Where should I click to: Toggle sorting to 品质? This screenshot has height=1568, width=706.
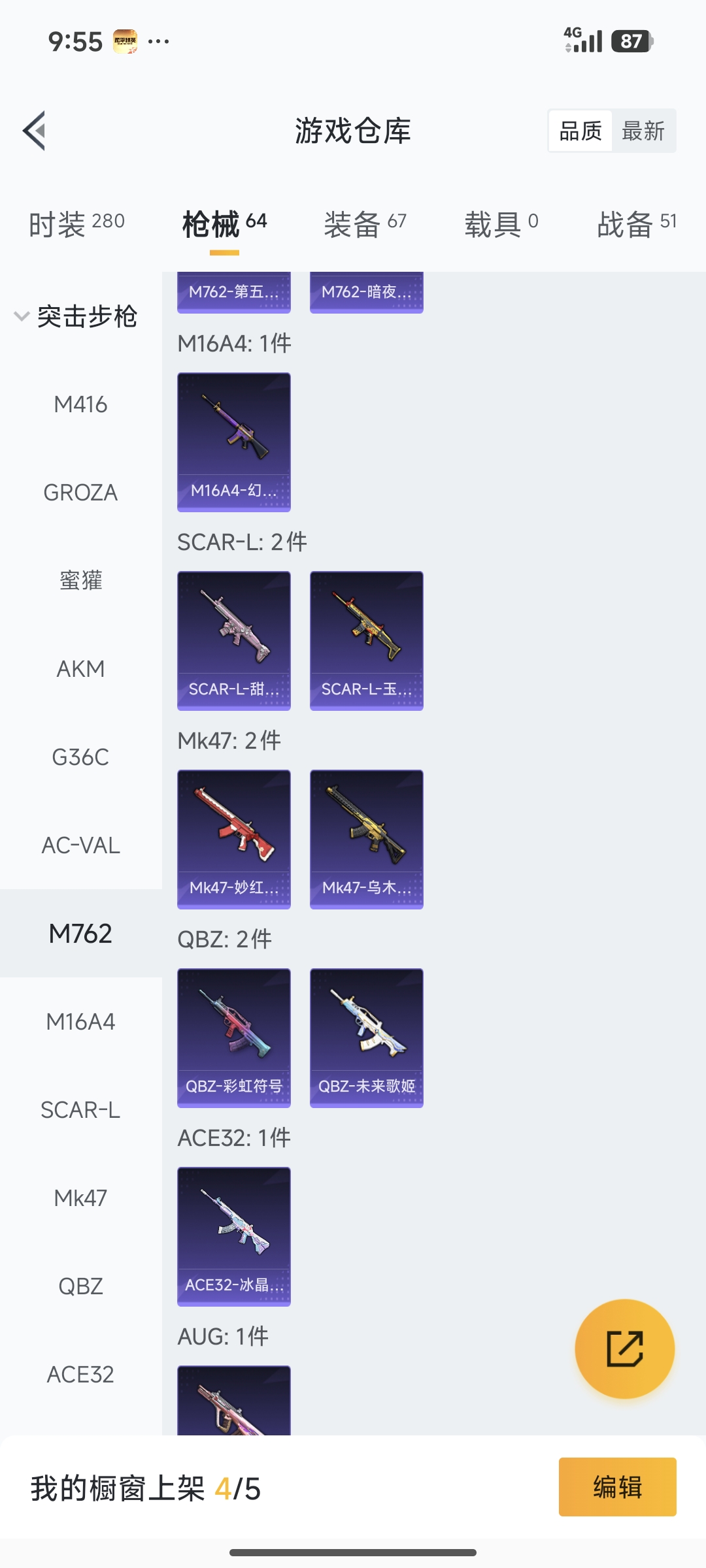pos(582,131)
